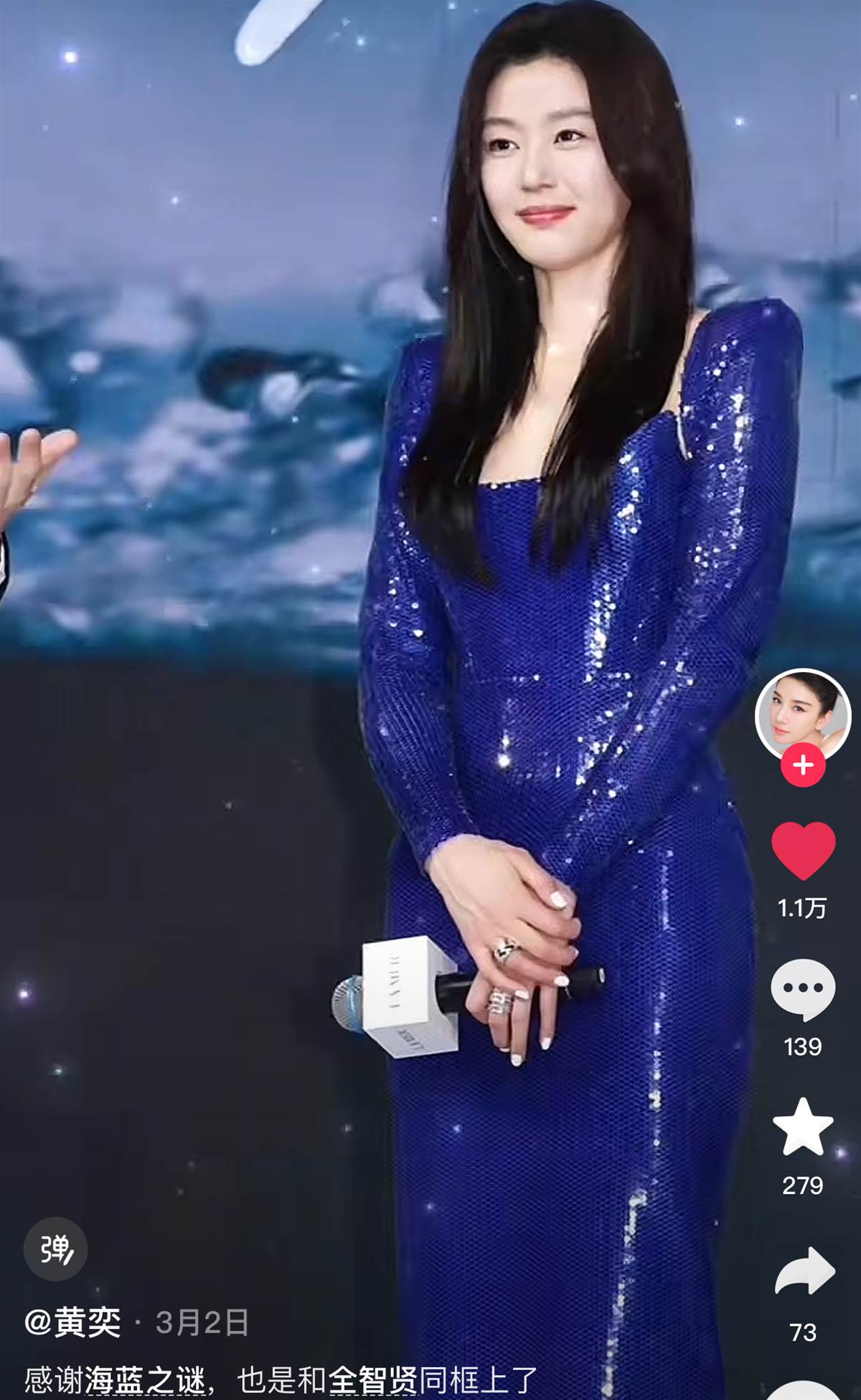Add this video to favorites

coord(803,1127)
